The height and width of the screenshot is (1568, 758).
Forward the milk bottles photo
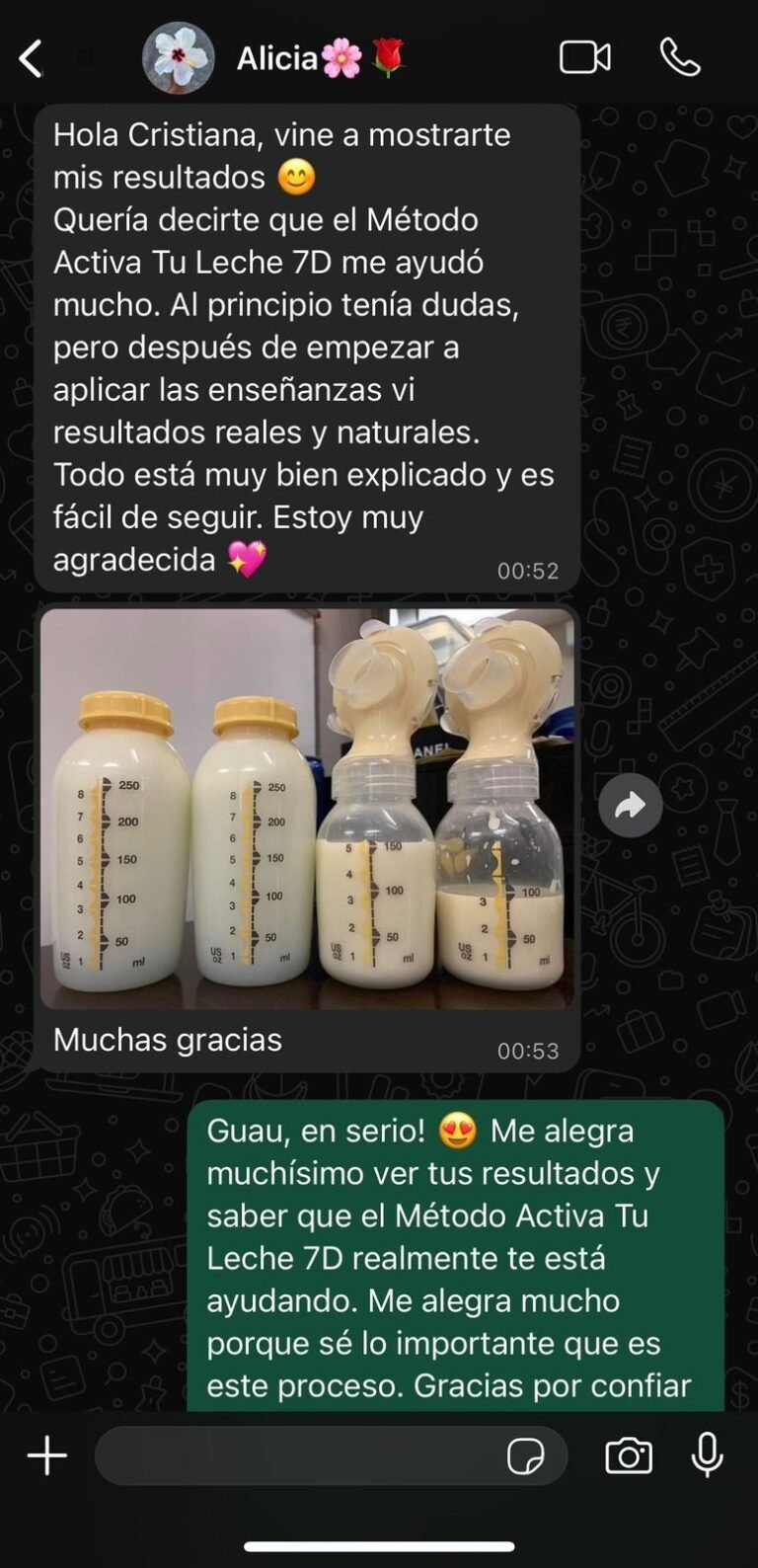click(630, 805)
